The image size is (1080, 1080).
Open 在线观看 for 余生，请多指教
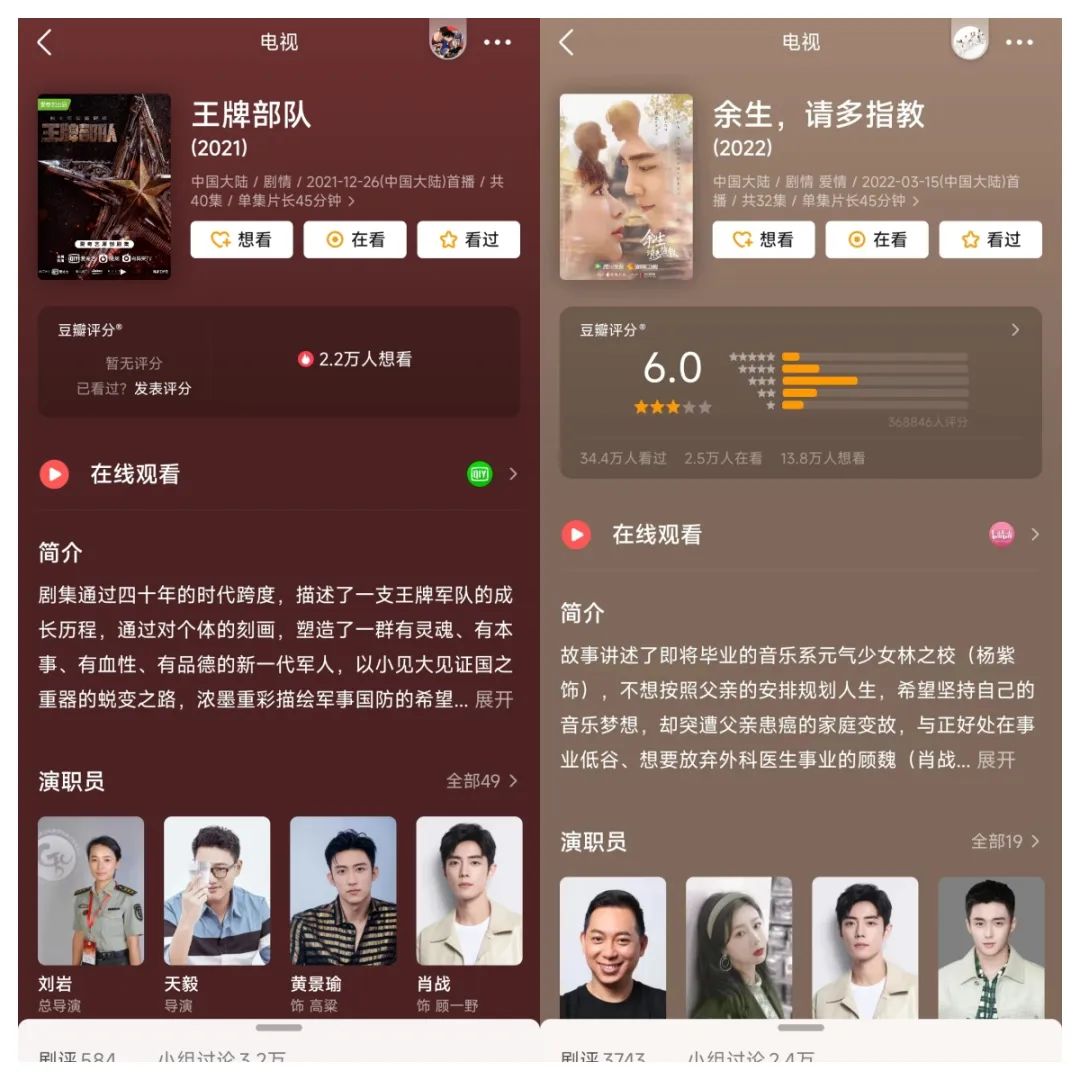[x=800, y=534]
